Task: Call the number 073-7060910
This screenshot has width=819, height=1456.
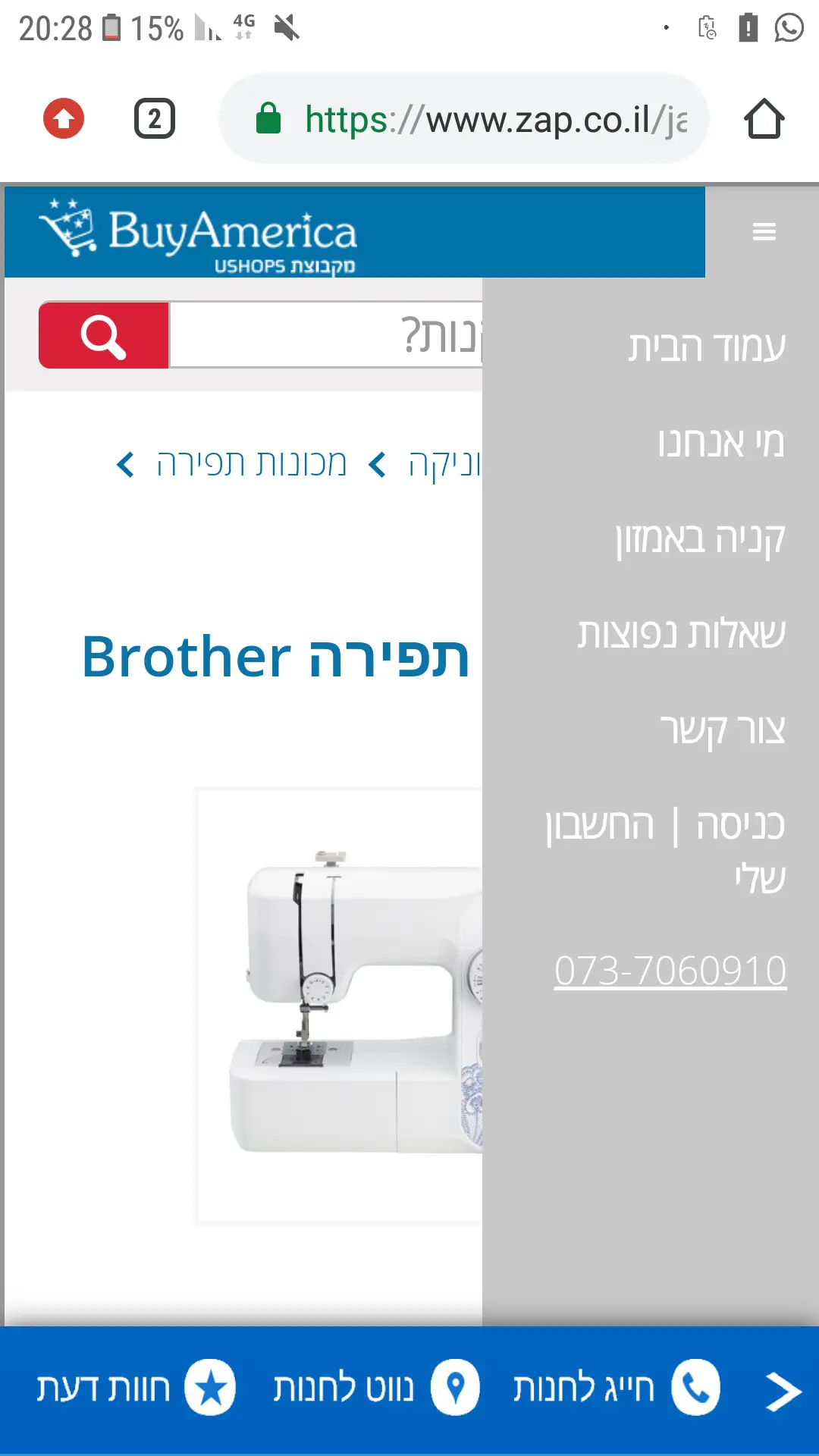Action: point(670,971)
